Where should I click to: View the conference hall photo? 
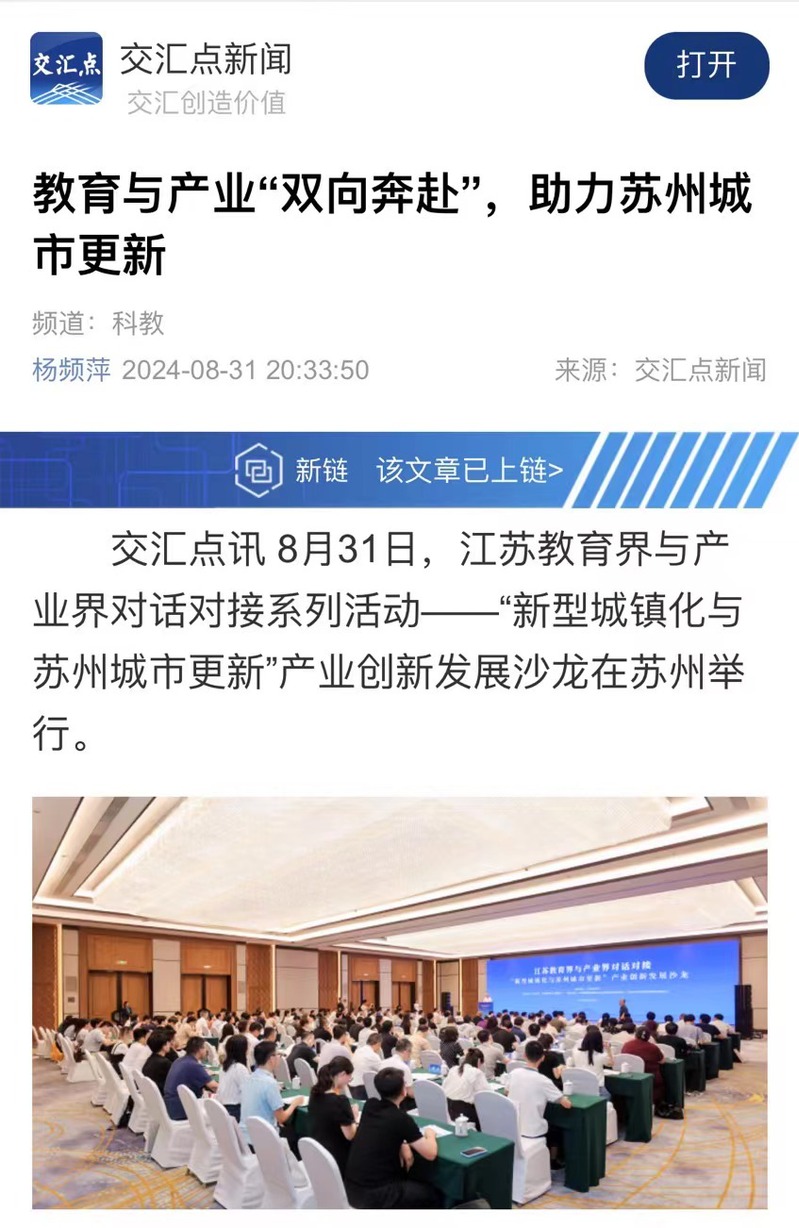click(x=400, y=1000)
